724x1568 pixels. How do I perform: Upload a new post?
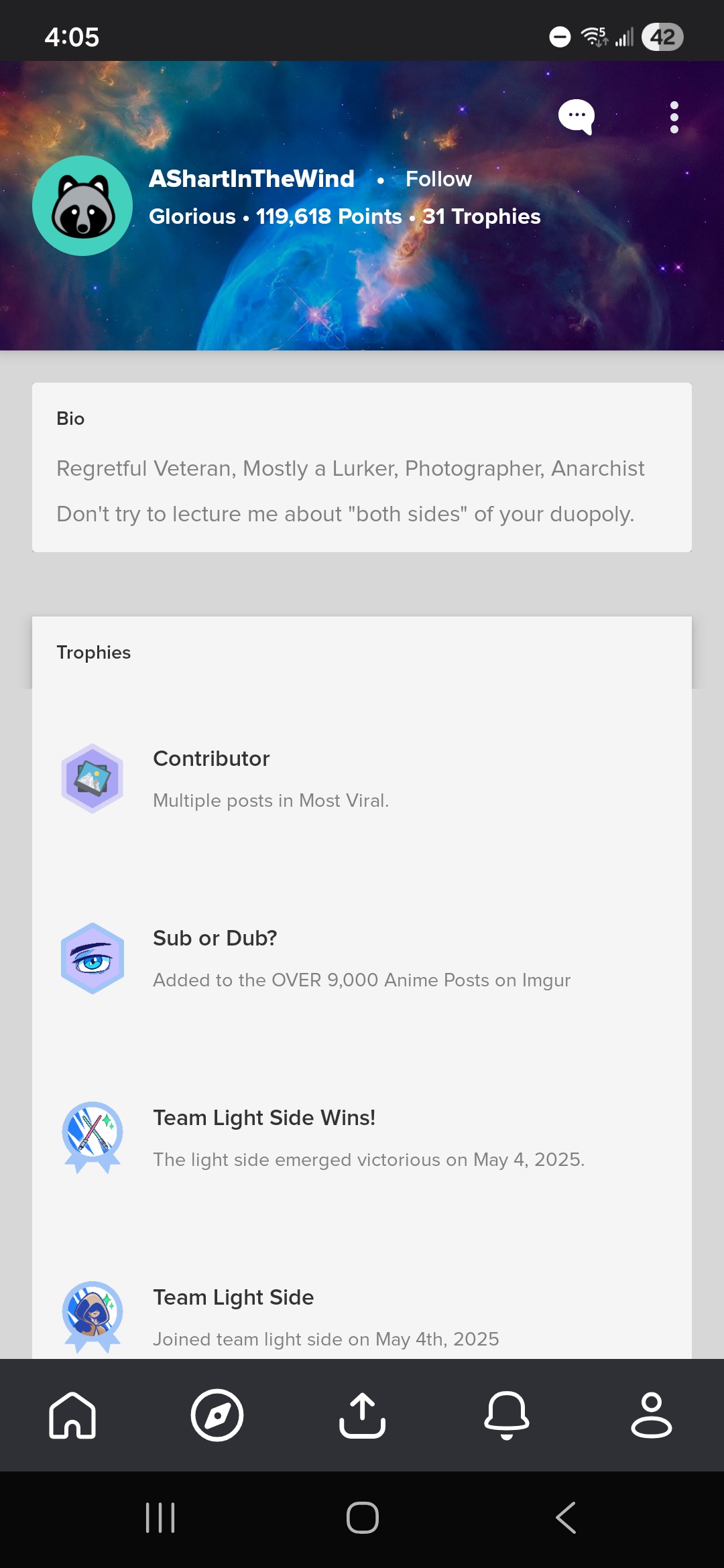362,1415
